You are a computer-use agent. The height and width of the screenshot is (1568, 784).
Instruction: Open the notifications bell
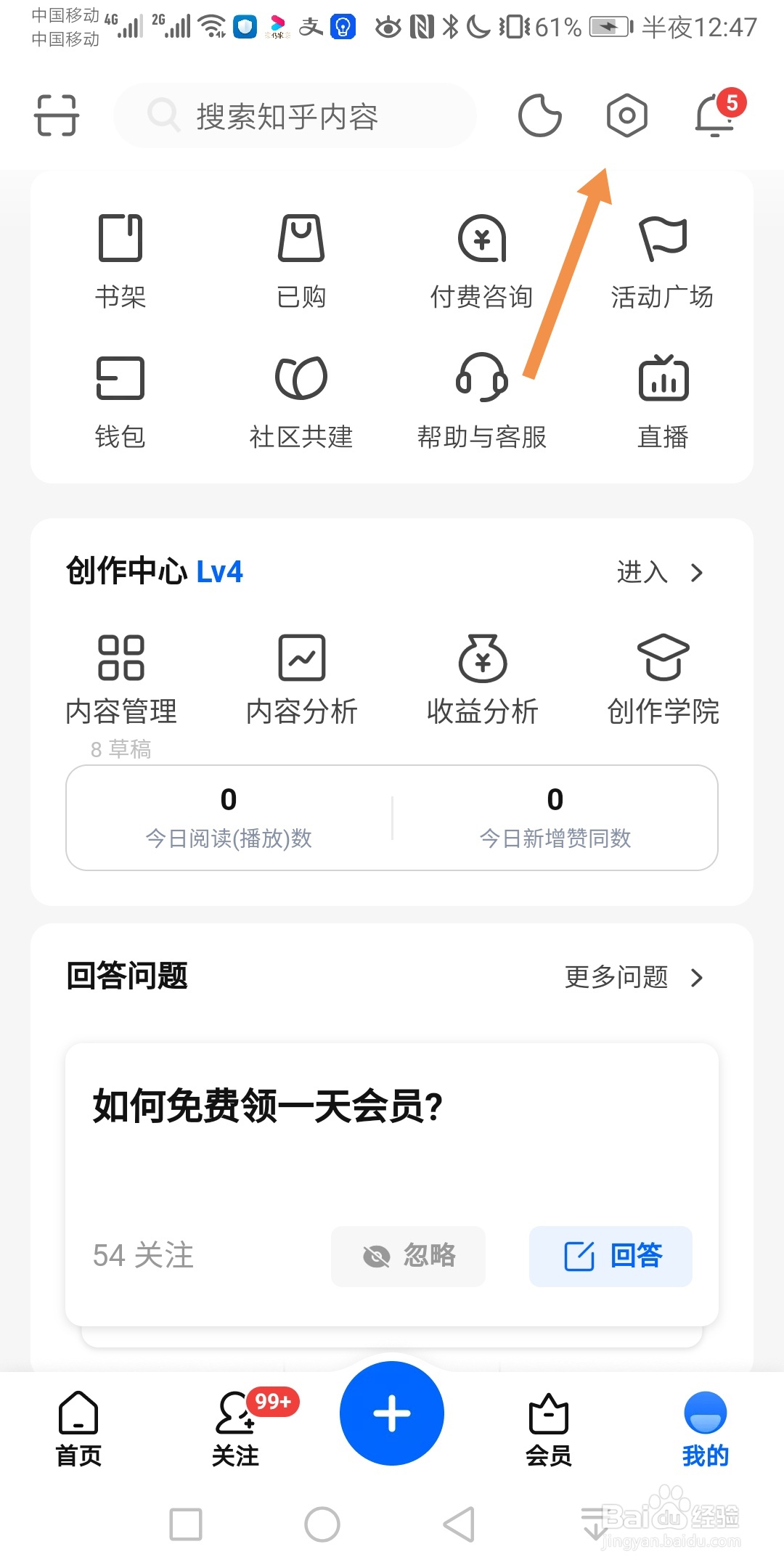[x=716, y=115]
